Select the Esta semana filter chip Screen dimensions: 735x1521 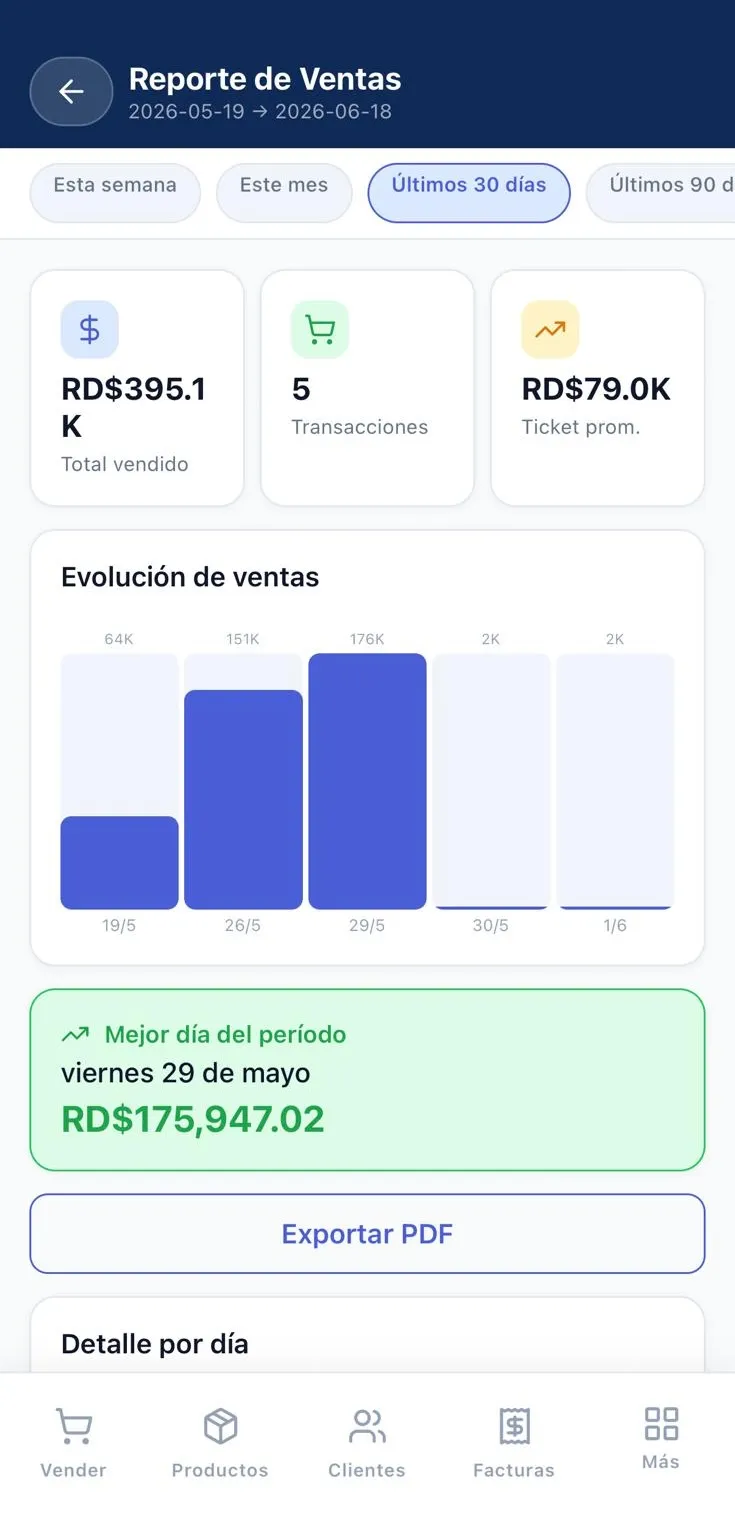[x=115, y=193]
